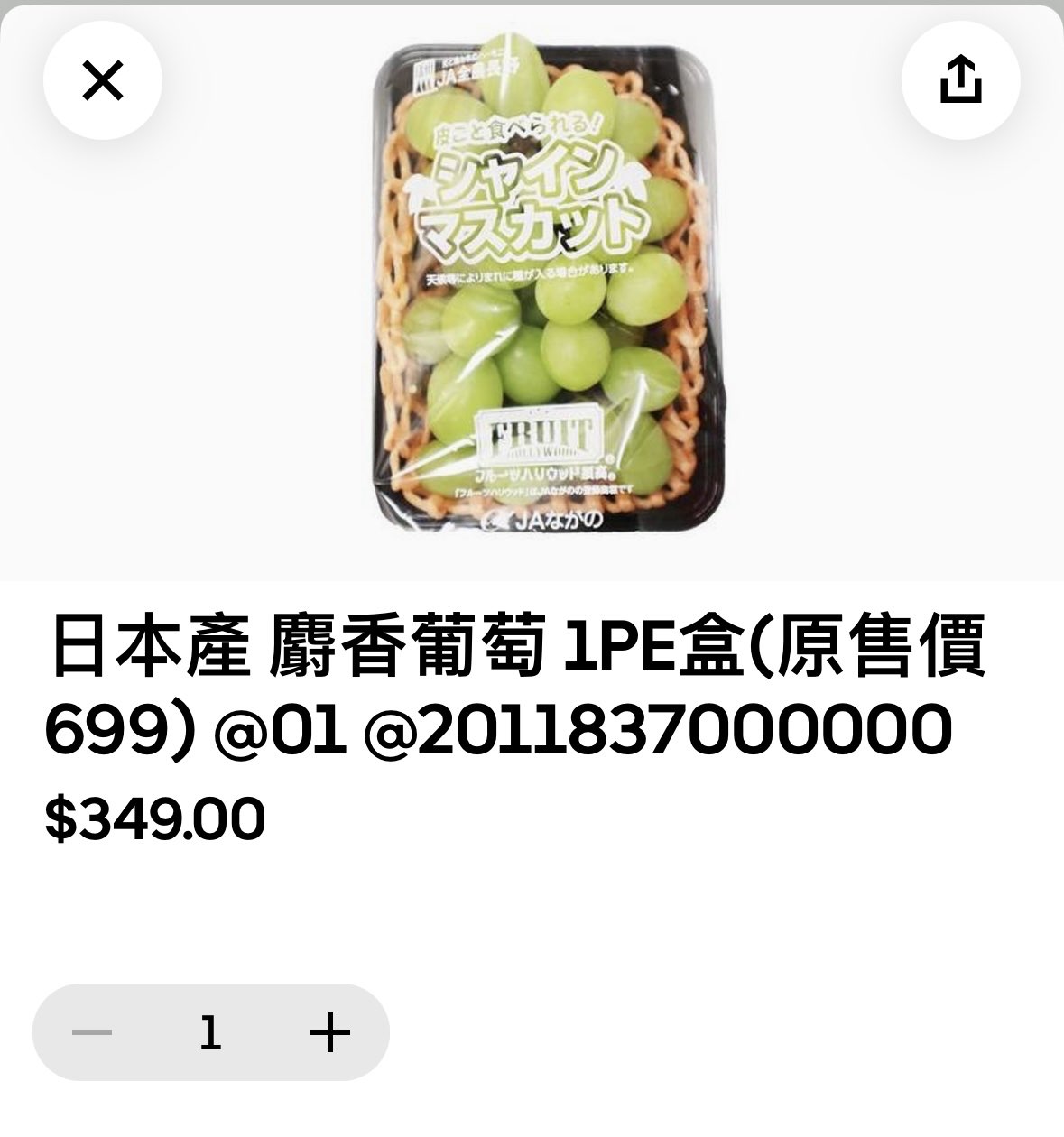
Task: Decrease quantity with the minus button
Action: 92,1031
